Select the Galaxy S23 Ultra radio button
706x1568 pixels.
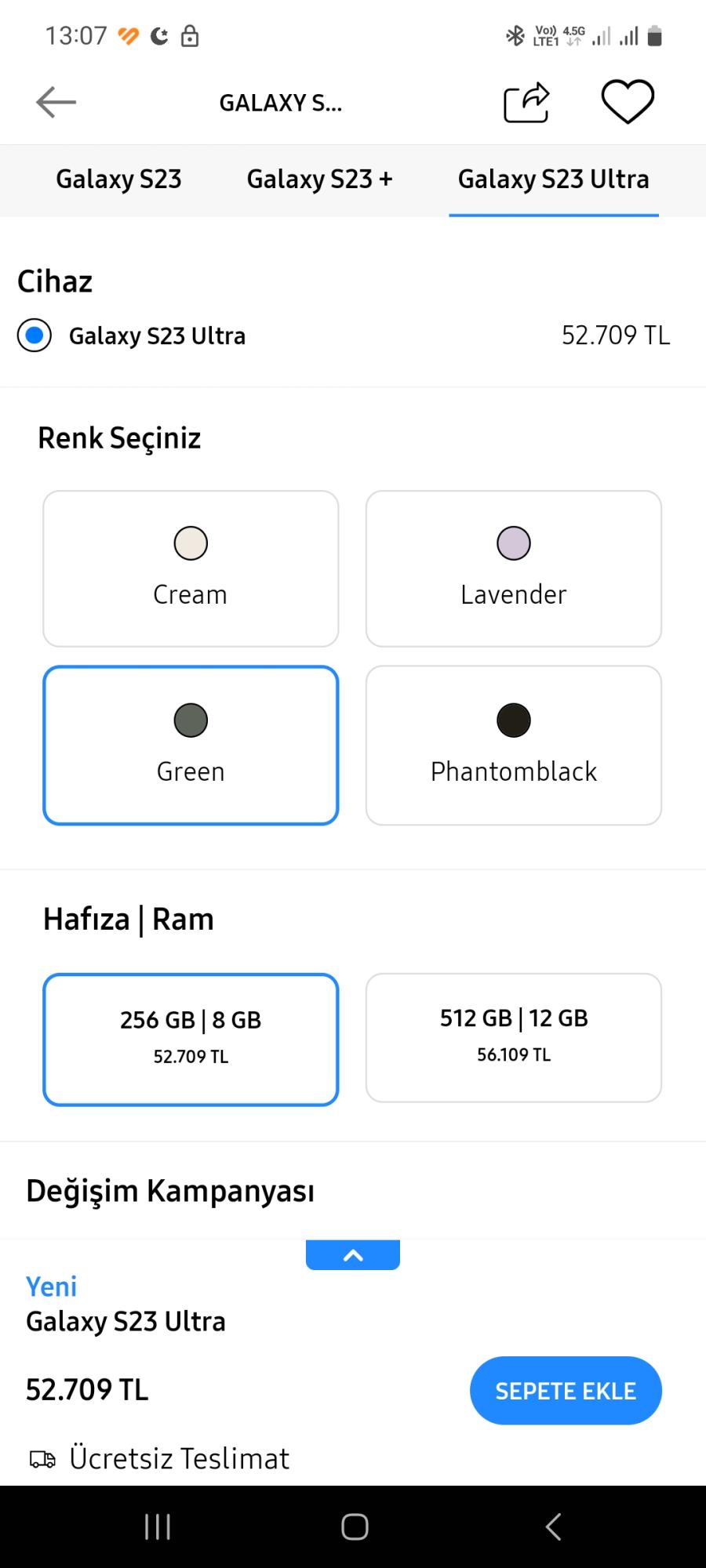coord(34,336)
